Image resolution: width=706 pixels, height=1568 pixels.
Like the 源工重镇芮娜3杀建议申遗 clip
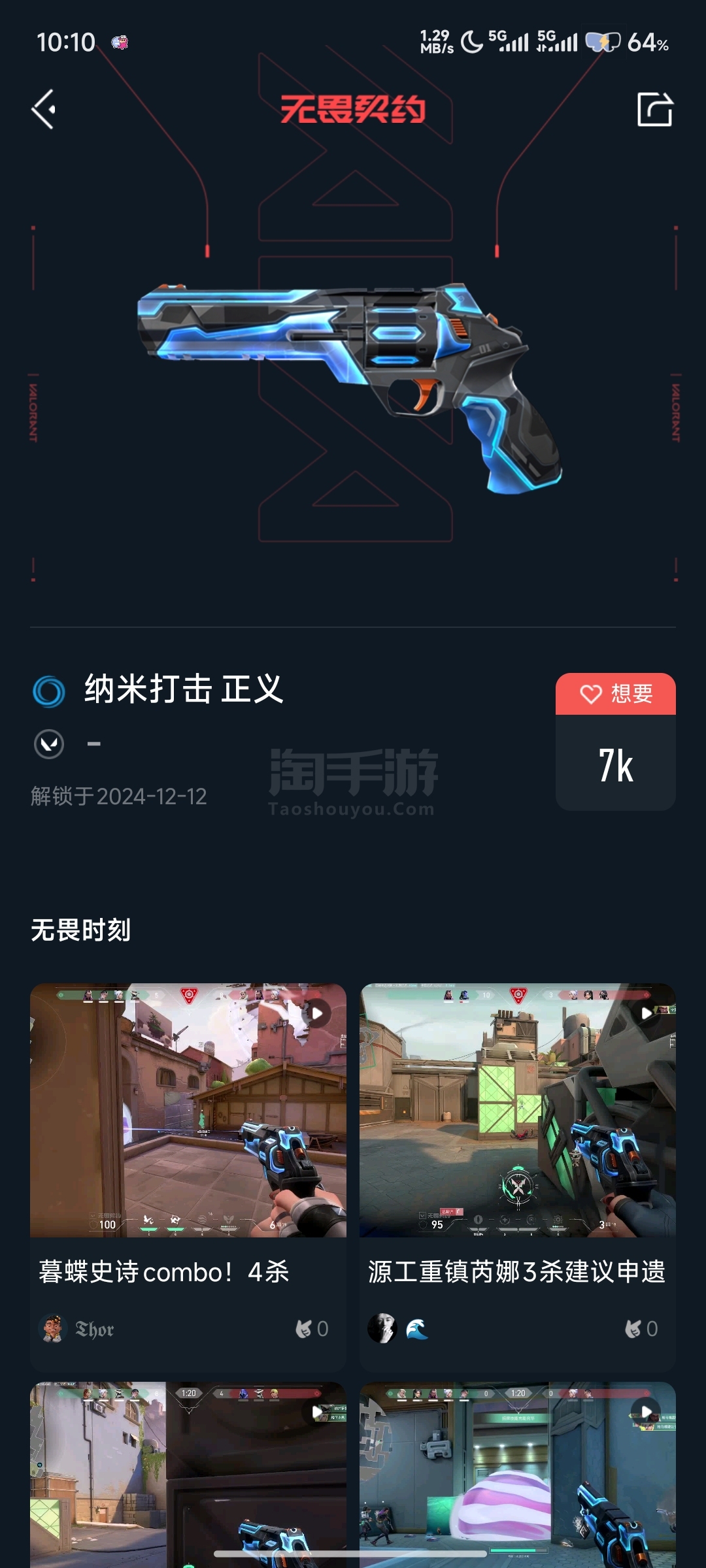641,1328
